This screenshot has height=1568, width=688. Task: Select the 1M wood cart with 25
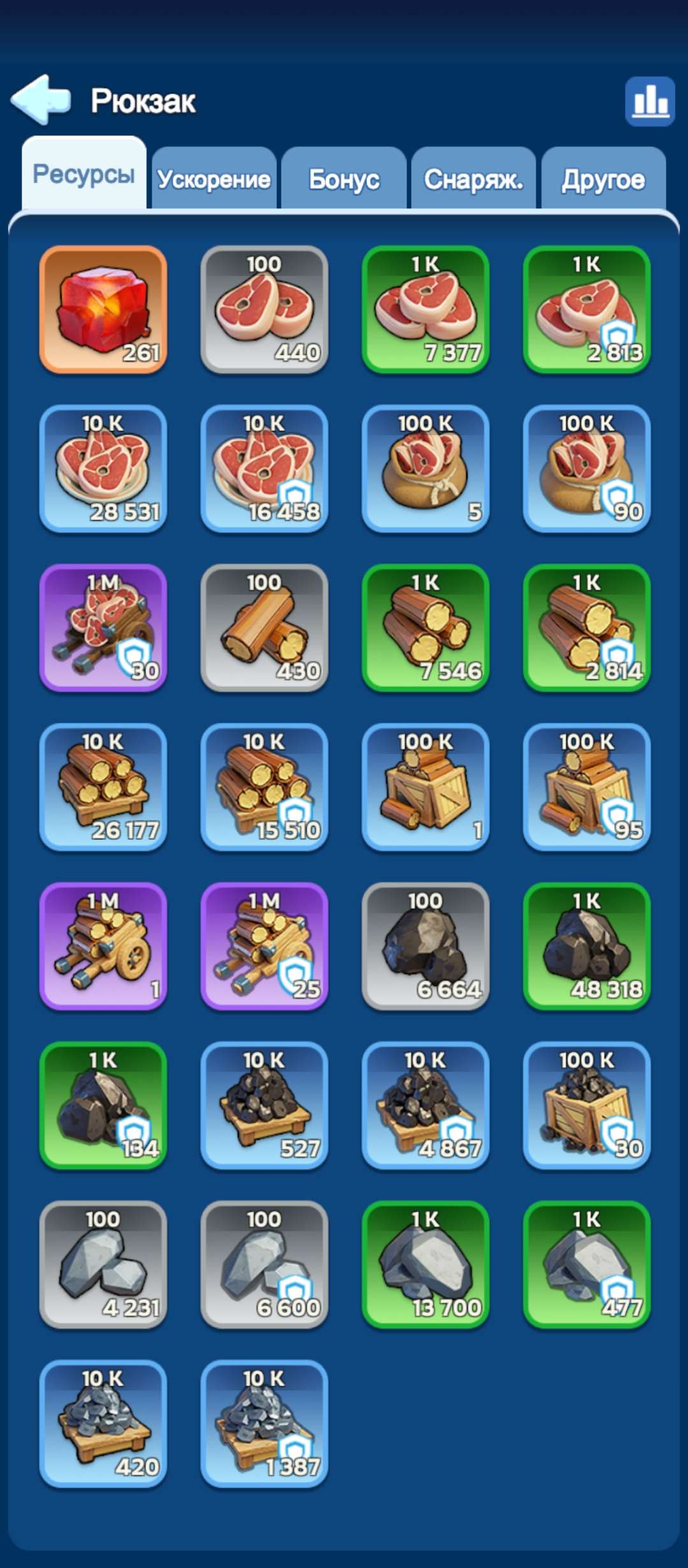click(264, 947)
